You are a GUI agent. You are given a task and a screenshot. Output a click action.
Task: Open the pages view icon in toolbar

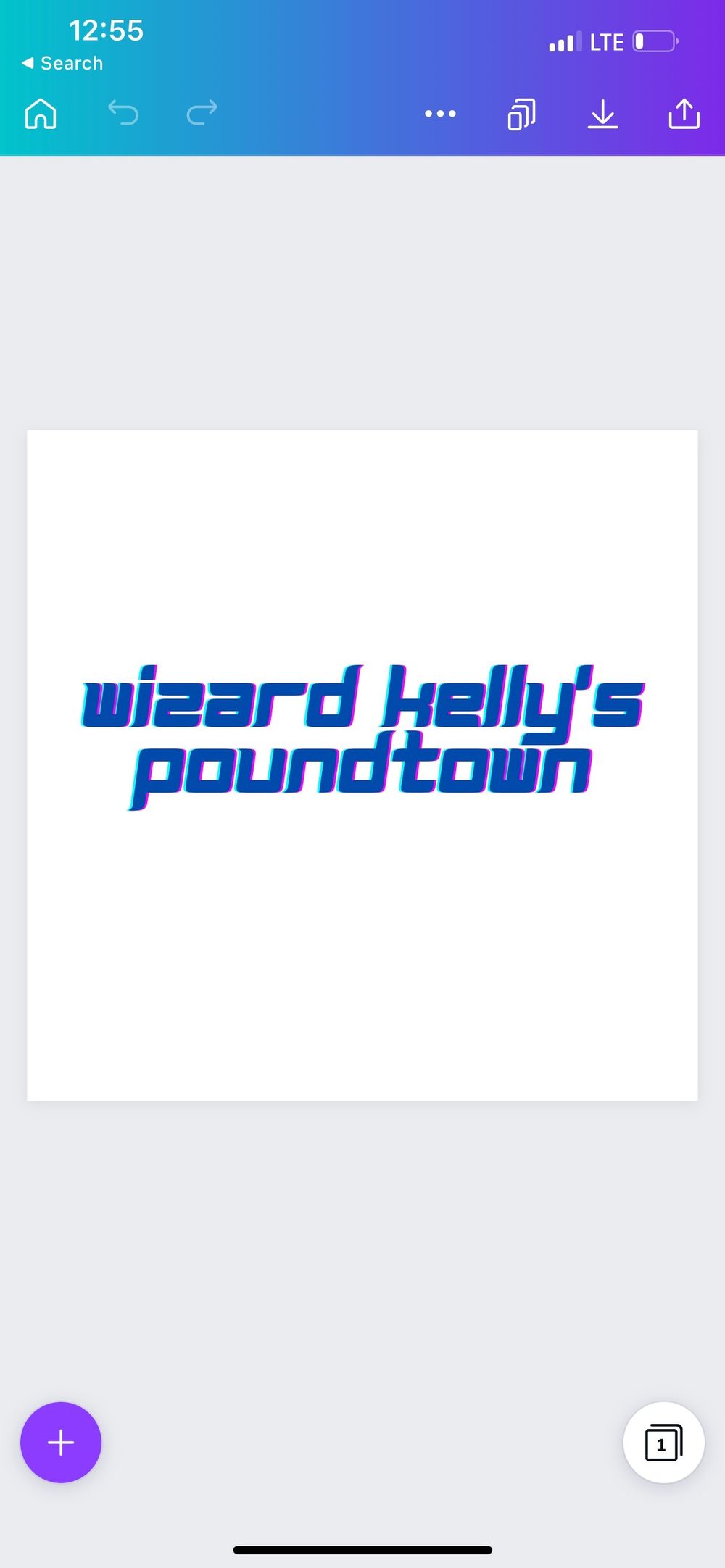(522, 114)
